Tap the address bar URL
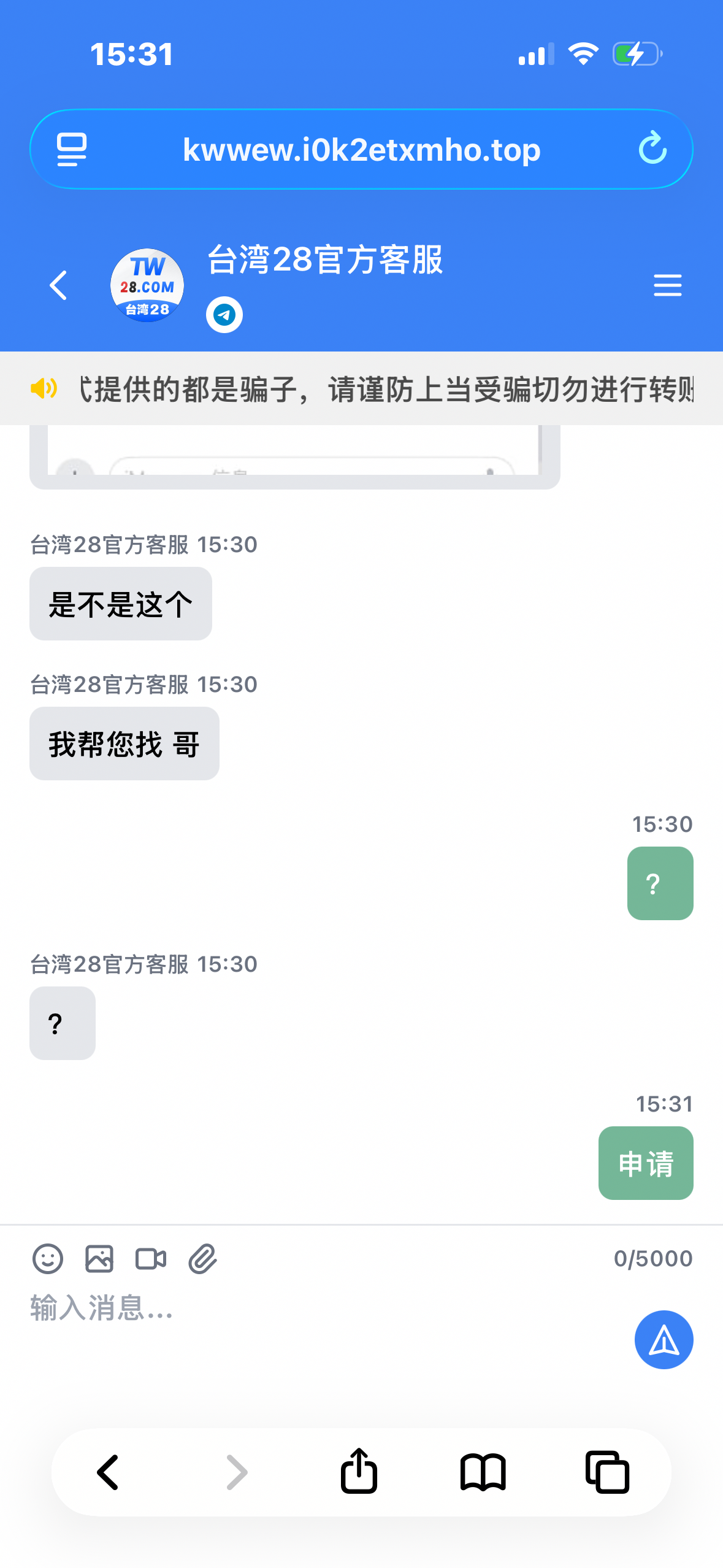This screenshot has width=723, height=1568. pos(361,150)
